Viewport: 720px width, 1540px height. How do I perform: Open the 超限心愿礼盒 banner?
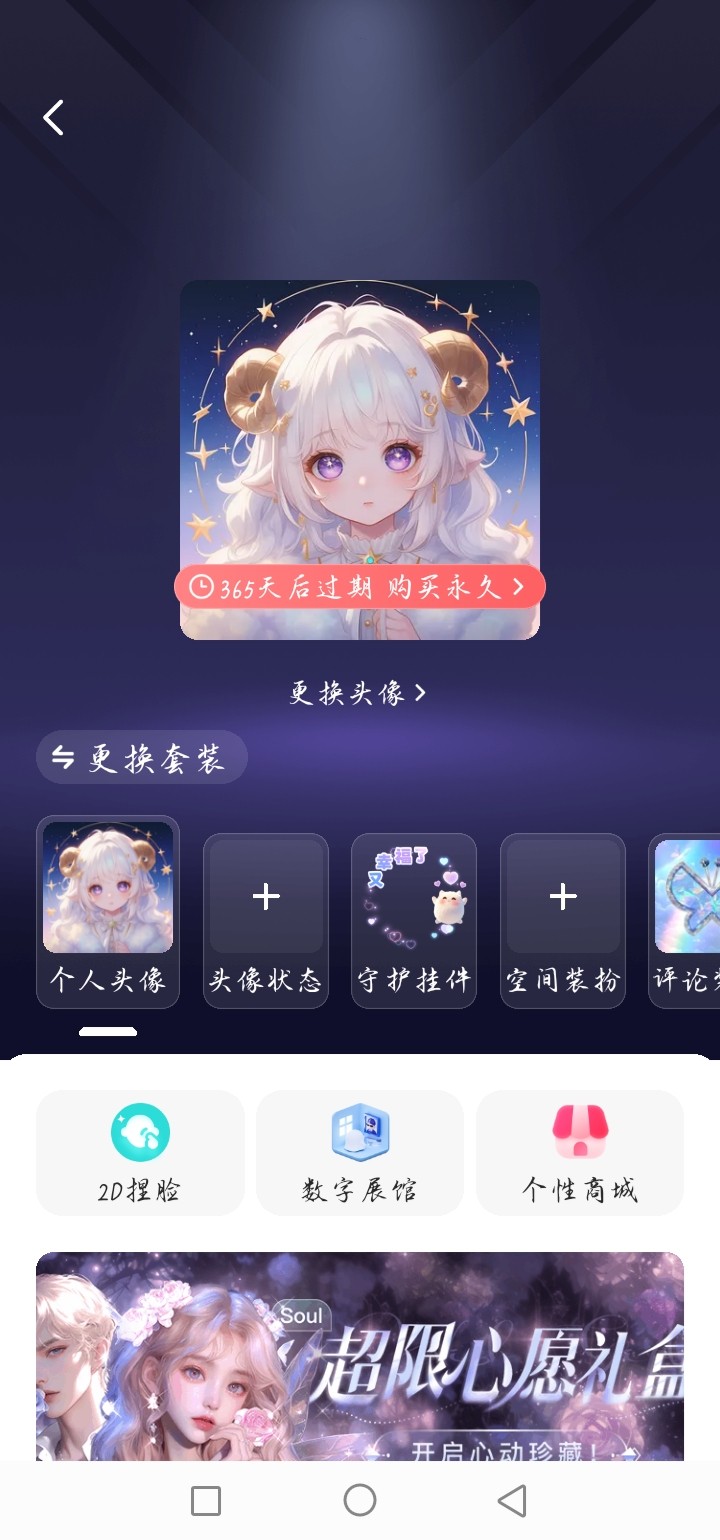click(x=360, y=1356)
